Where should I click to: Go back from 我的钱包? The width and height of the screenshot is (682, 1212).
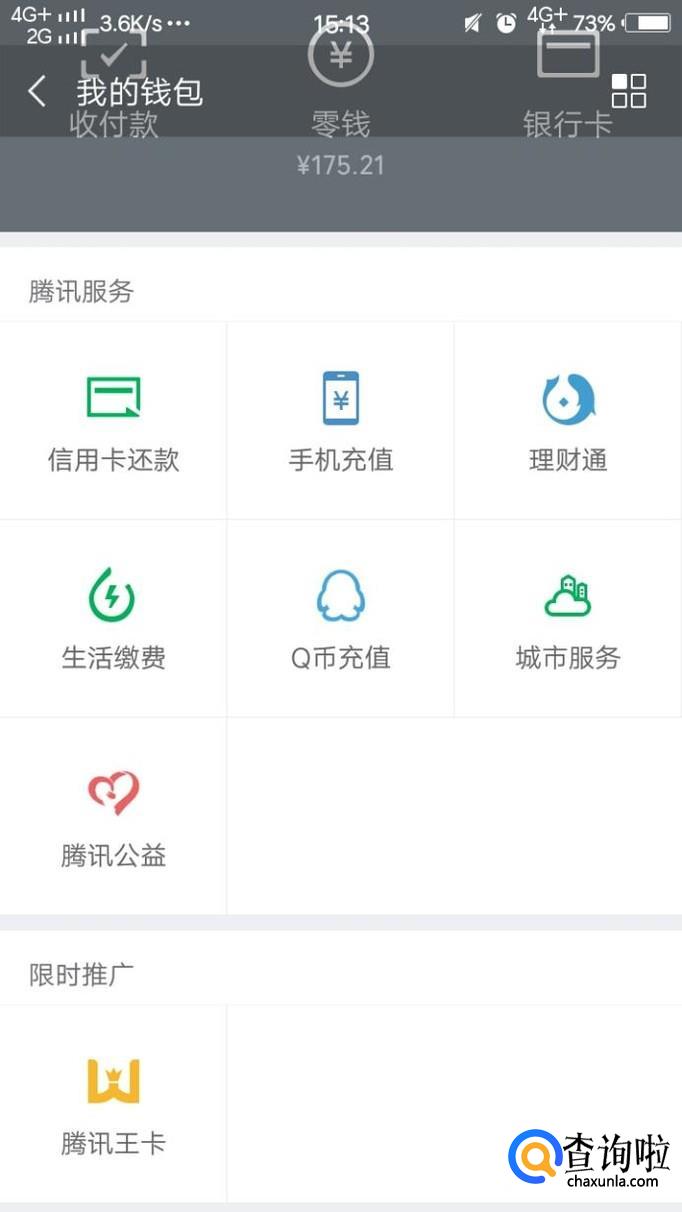[x=37, y=92]
